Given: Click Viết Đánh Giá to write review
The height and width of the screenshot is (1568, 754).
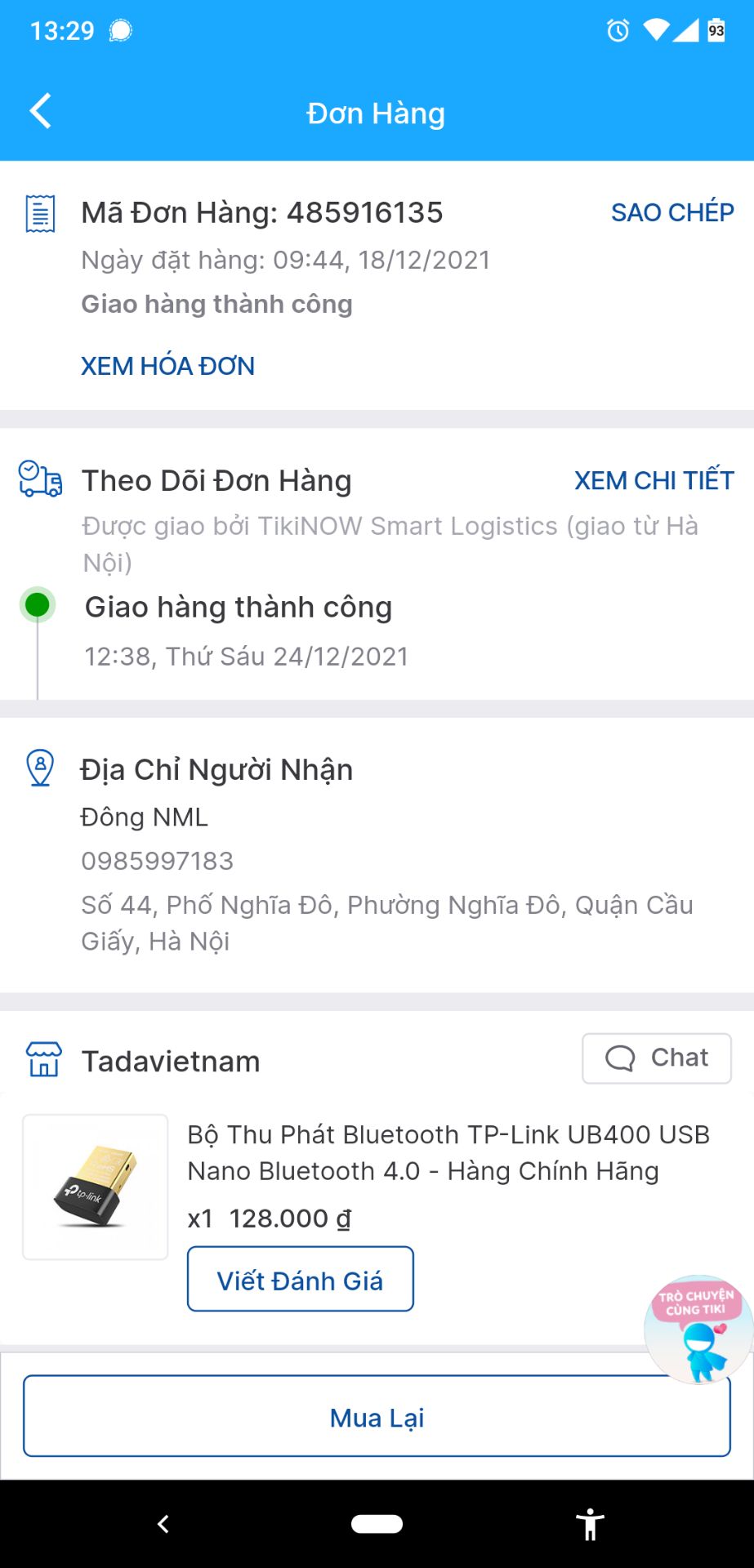Looking at the screenshot, I should click(300, 1279).
